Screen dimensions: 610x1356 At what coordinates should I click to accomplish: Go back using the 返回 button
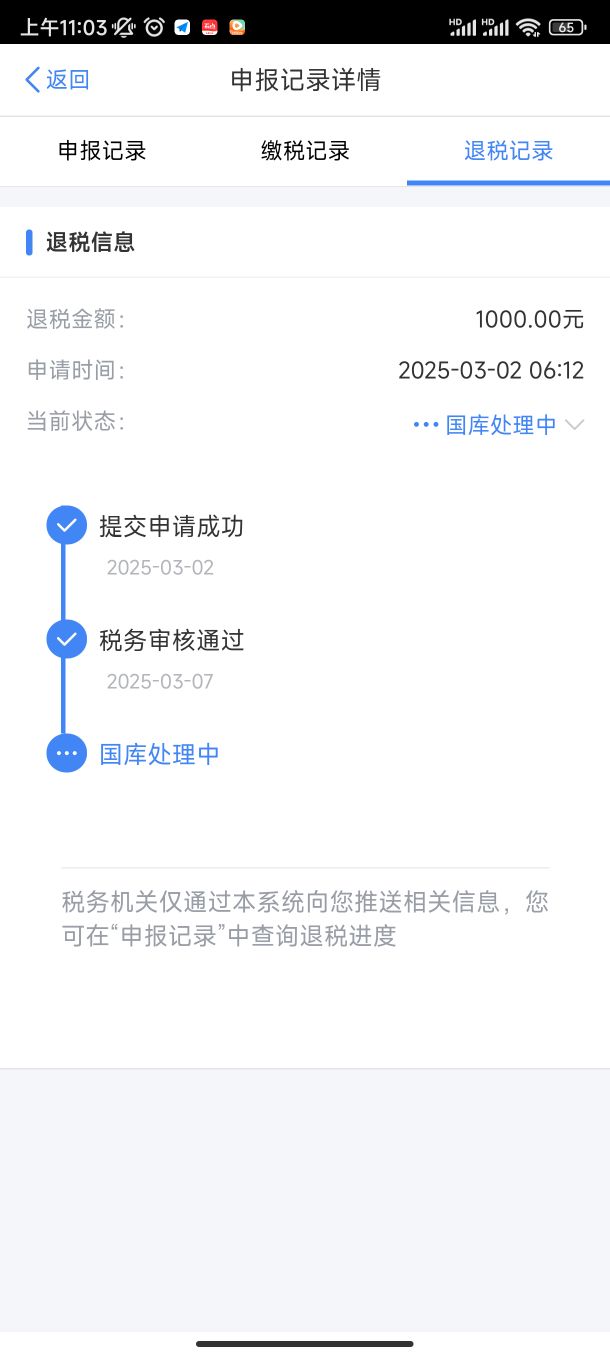coord(57,80)
